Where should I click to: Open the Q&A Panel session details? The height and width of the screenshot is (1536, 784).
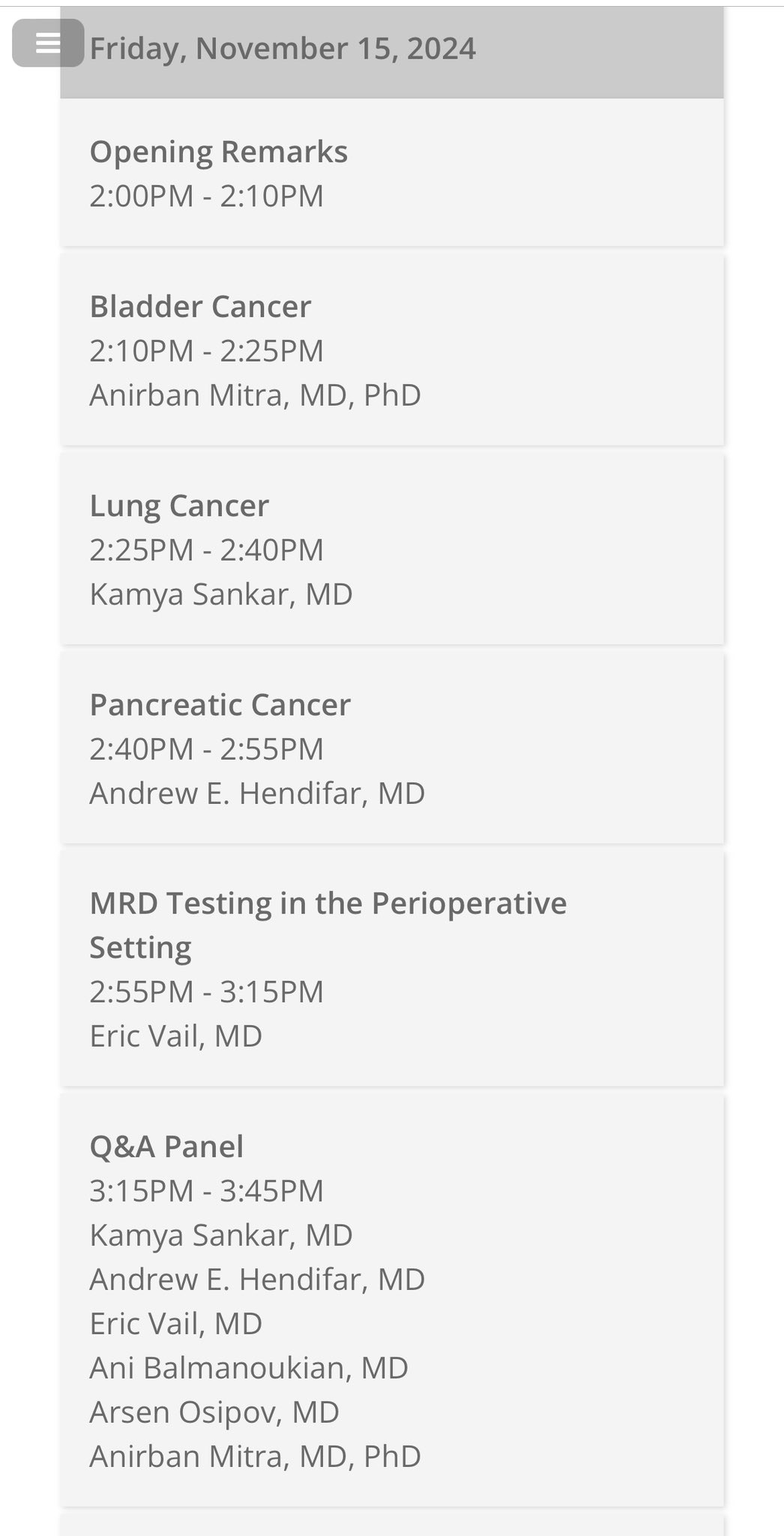pyautogui.click(x=167, y=1146)
